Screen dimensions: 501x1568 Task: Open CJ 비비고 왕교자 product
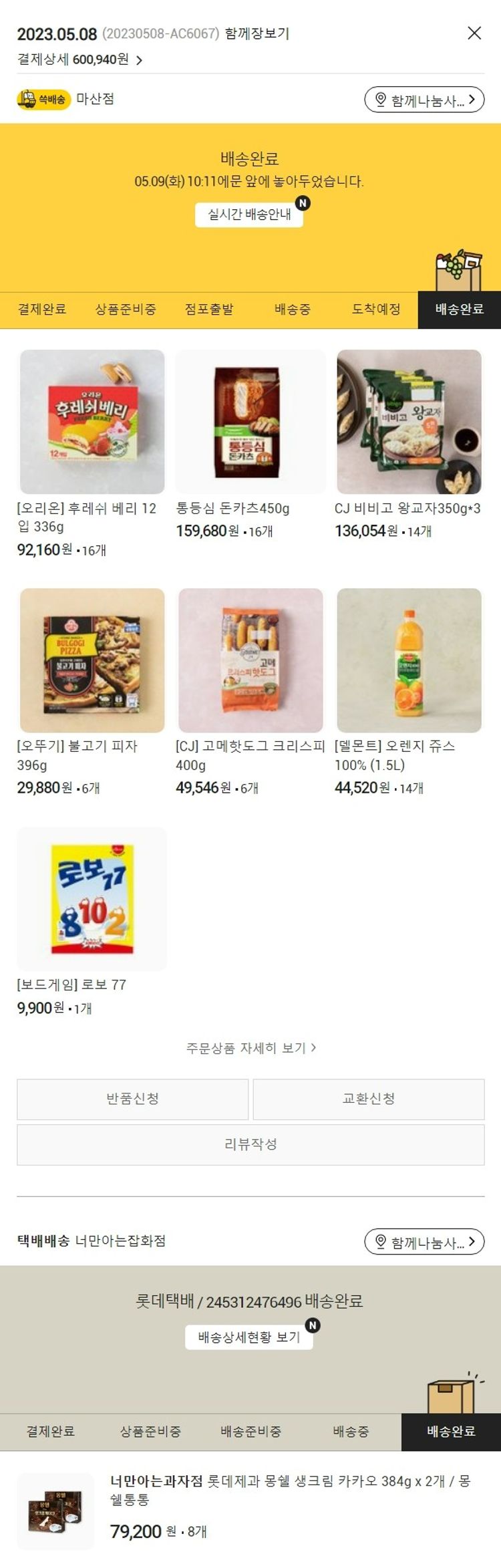(x=409, y=422)
